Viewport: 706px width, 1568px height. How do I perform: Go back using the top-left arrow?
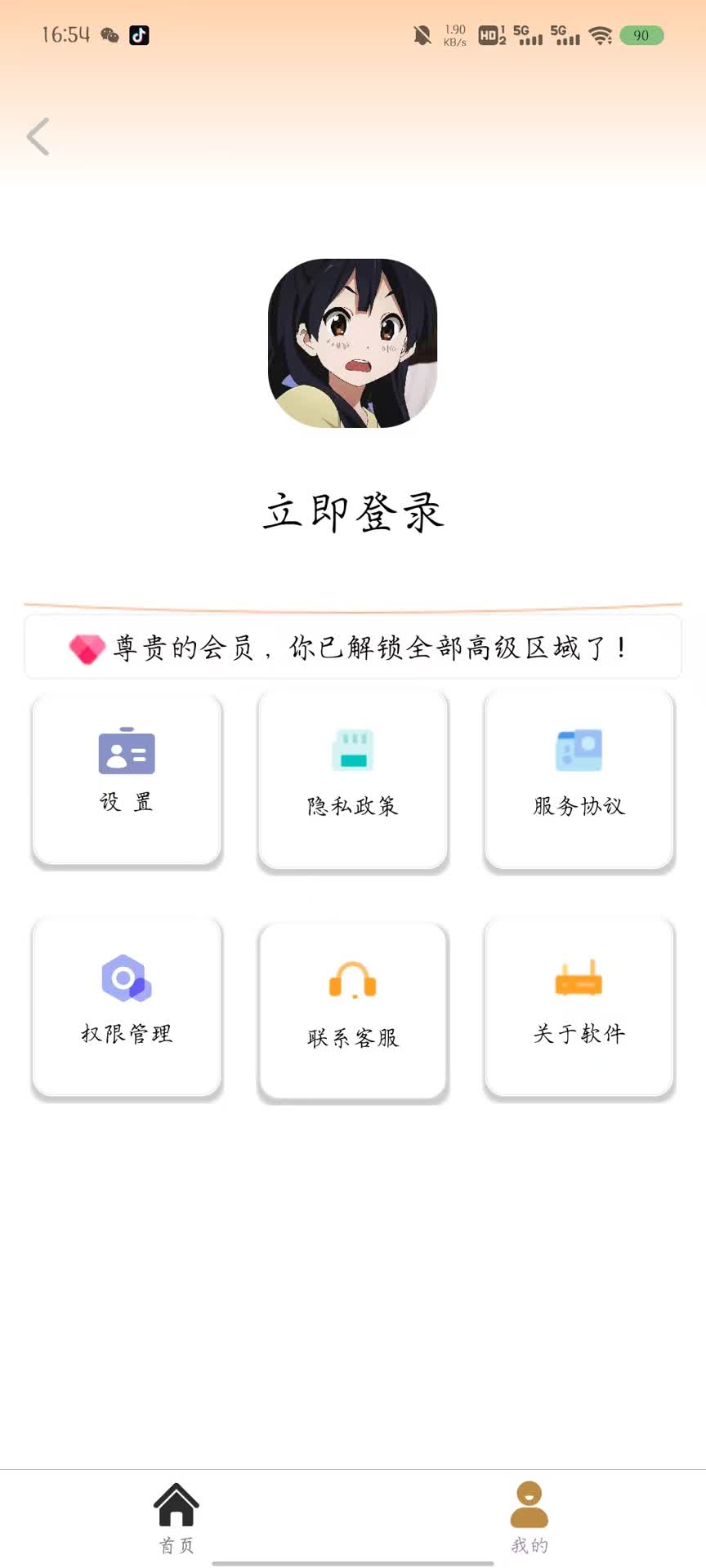tap(38, 136)
